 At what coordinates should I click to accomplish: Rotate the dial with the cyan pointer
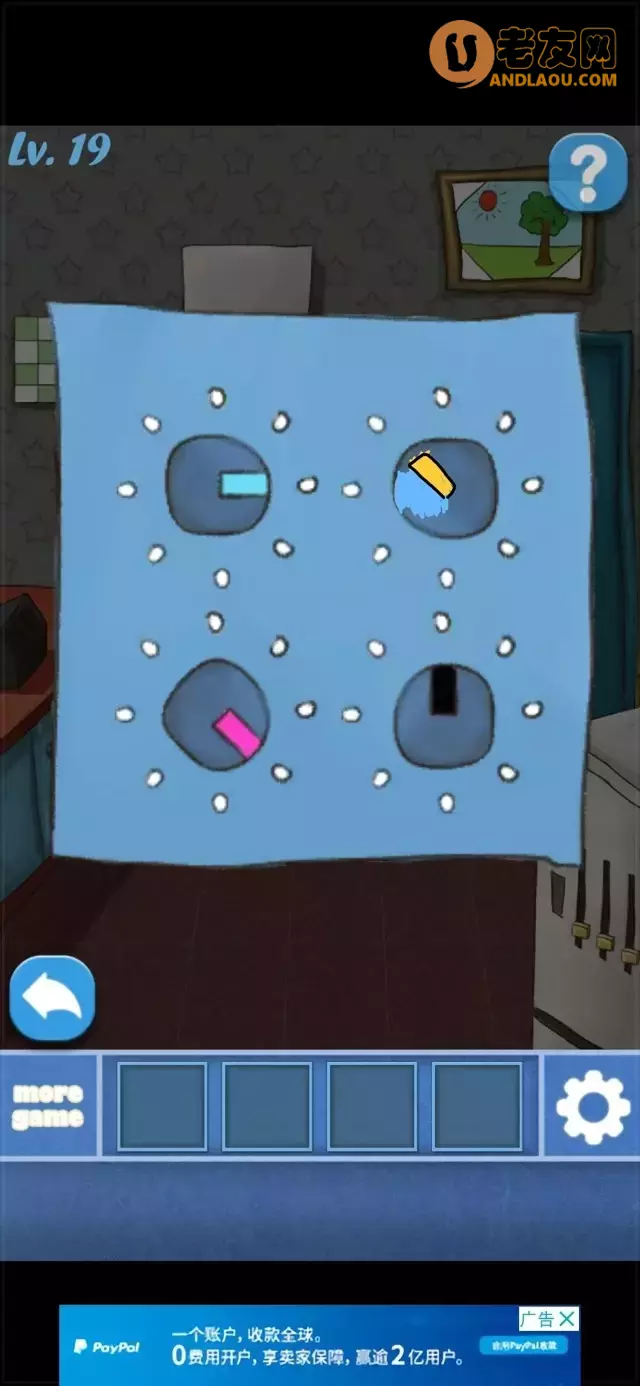(x=218, y=485)
